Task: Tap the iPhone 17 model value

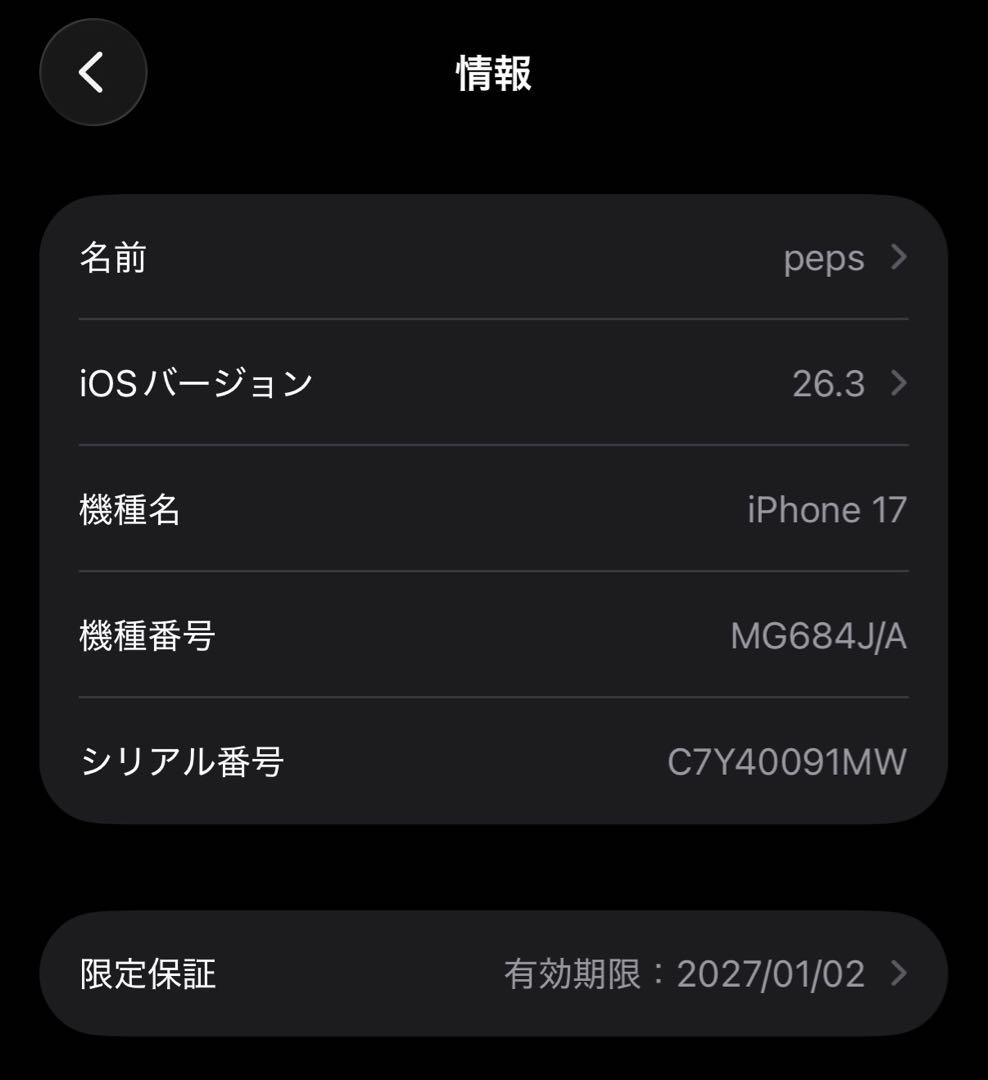Action: pos(825,510)
